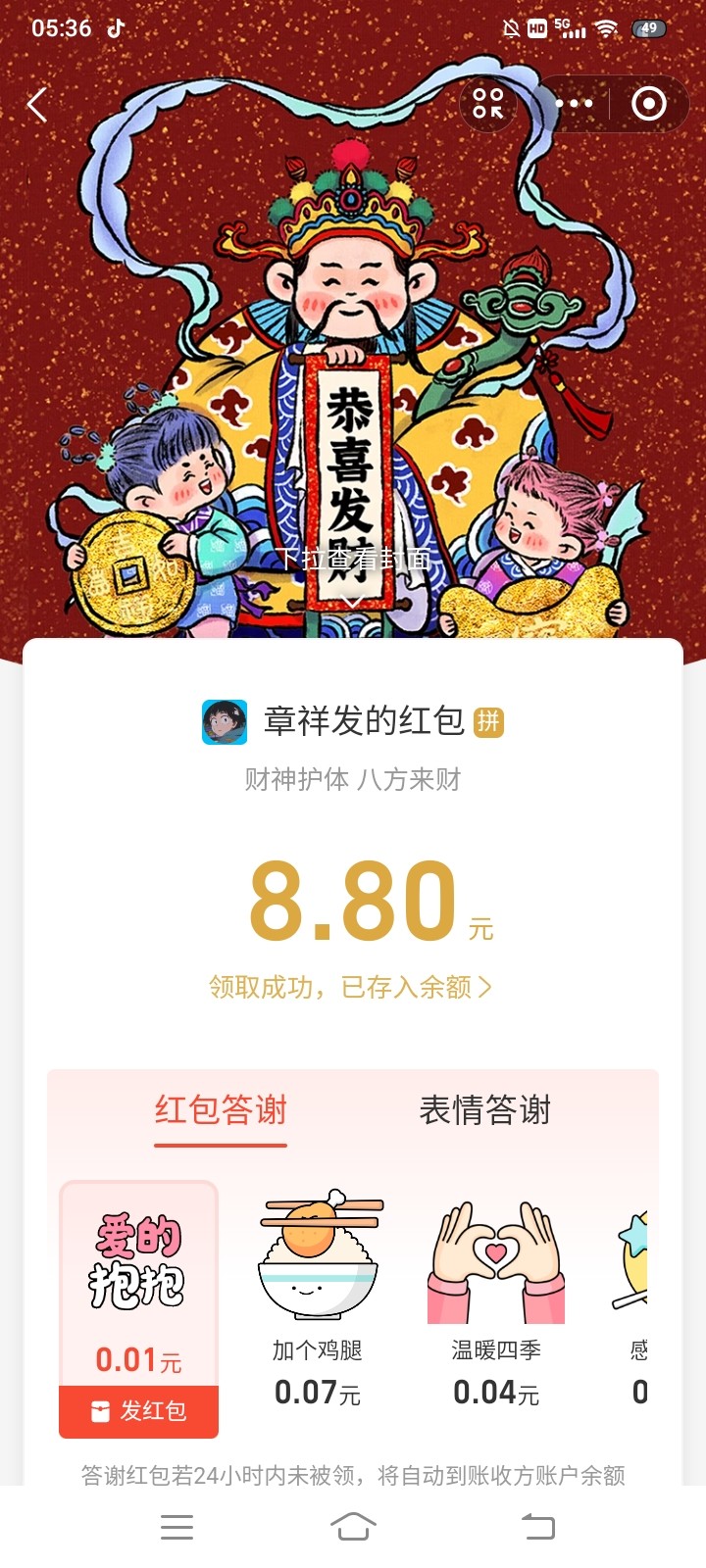The width and height of the screenshot is (706, 1568).
Task: Close the mini program with the circle icon
Action: 648,104
